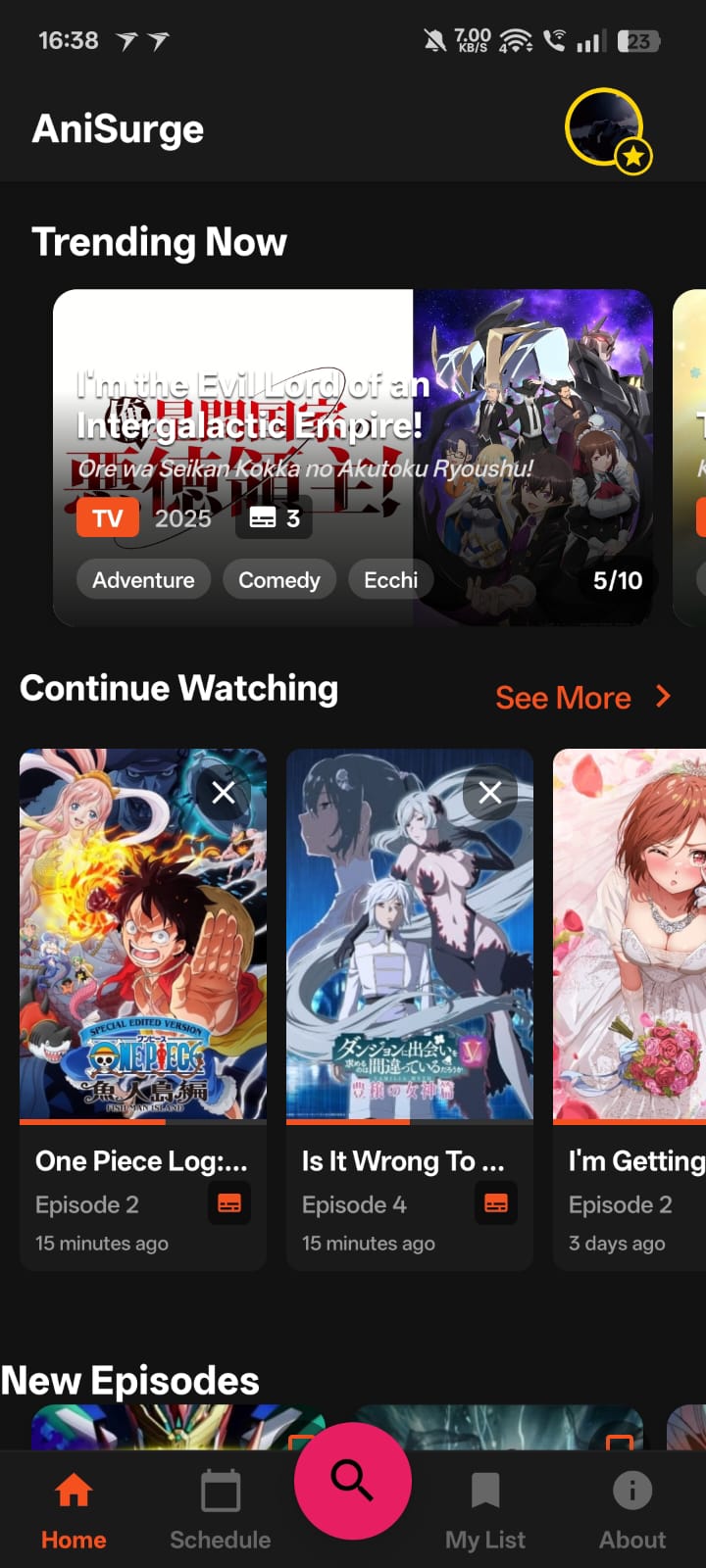The width and height of the screenshot is (706, 1568).
Task: Select the Schedule calendar icon
Action: click(x=220, y=1490)
